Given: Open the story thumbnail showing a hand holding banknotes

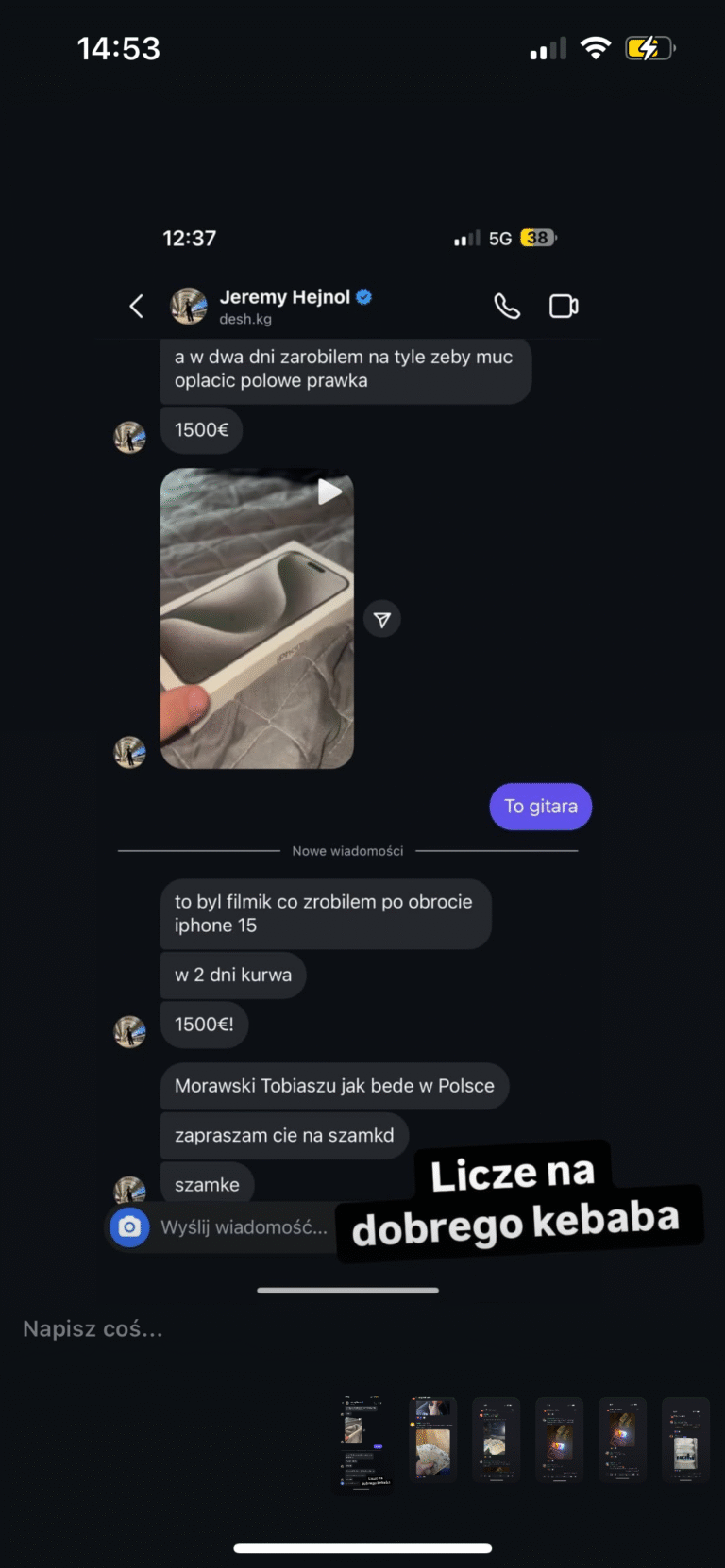Looking at the screenshot, I should tap(433, 1440).
